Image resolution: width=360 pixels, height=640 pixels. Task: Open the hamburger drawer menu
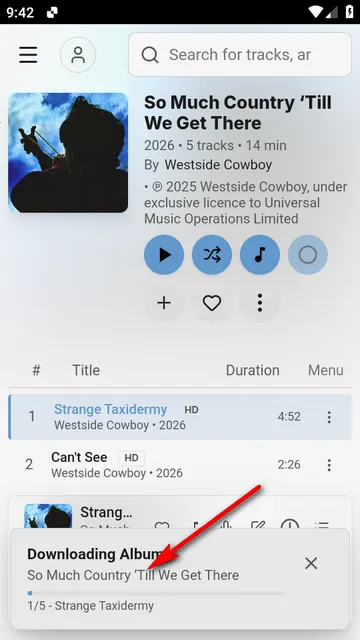(28, 55)
